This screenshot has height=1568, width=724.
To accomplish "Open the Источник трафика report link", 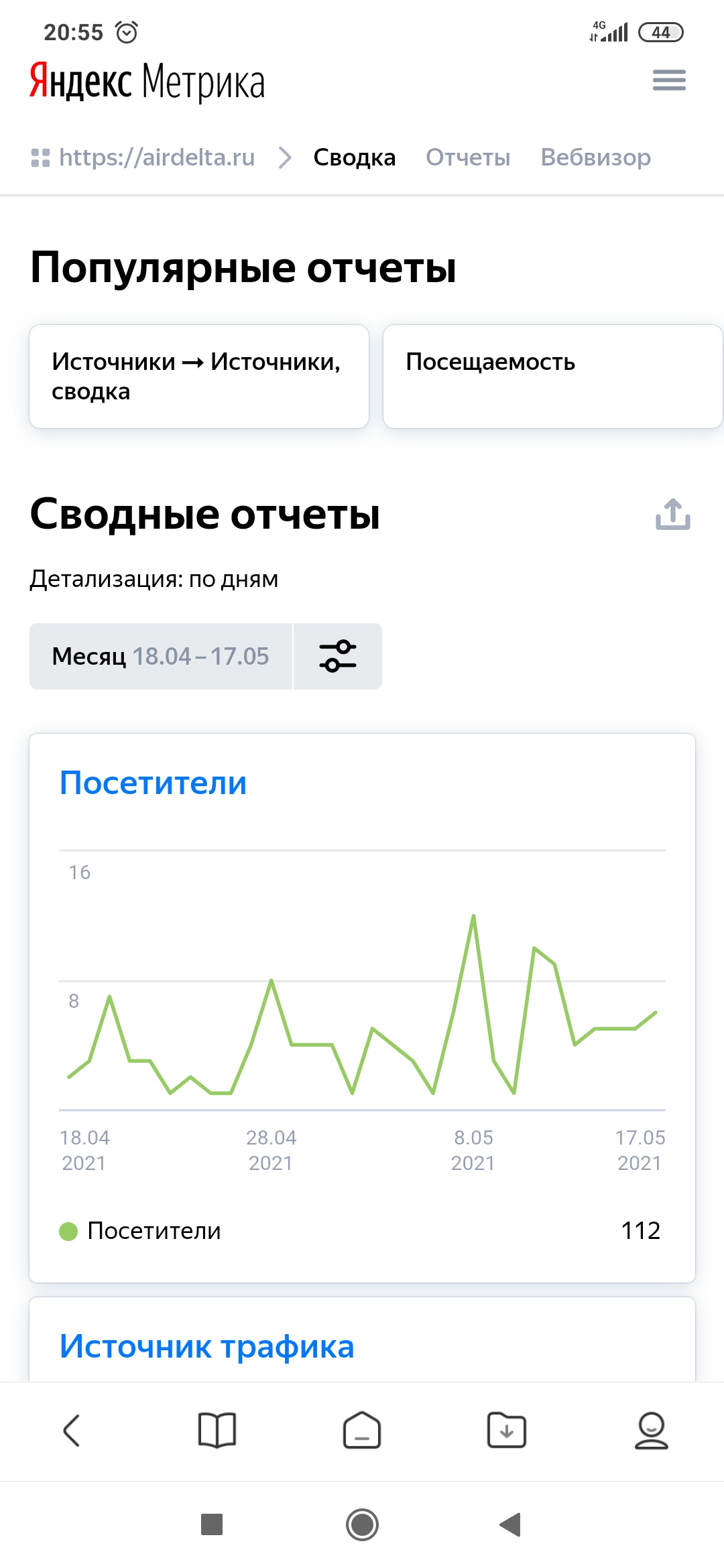I will [206, 1346].
